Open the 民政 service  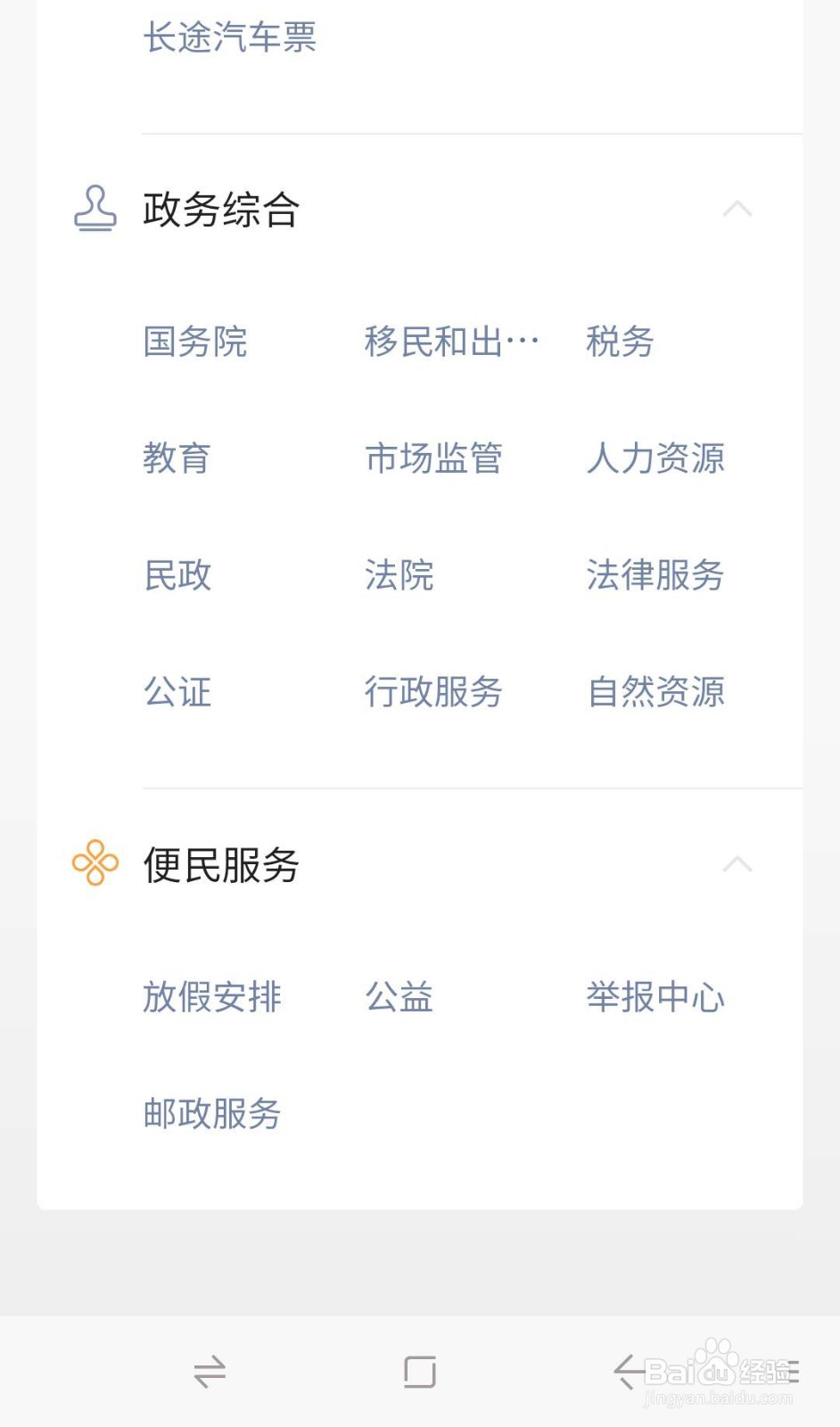pyautogui.click(x=177, y=575)
